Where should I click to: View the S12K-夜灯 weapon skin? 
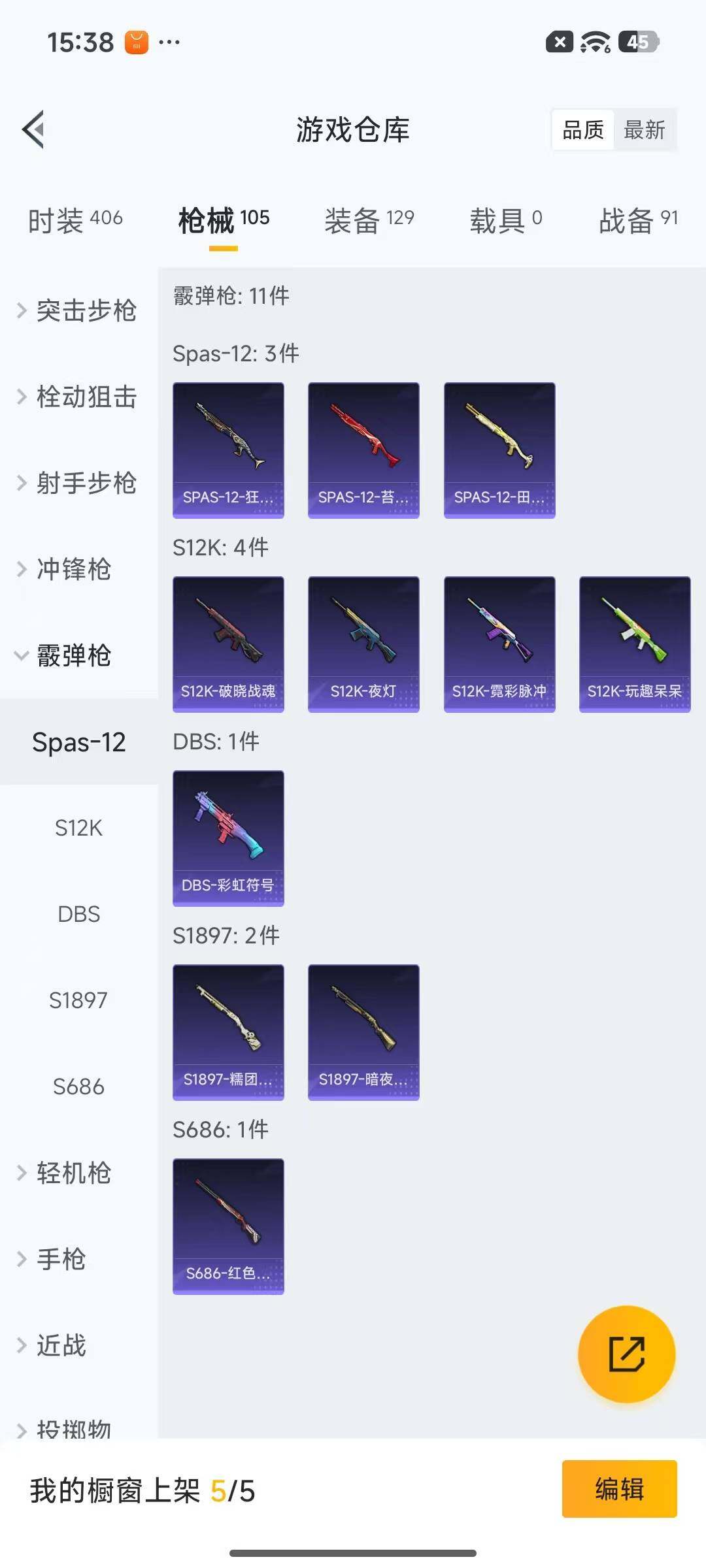point(363,643)
